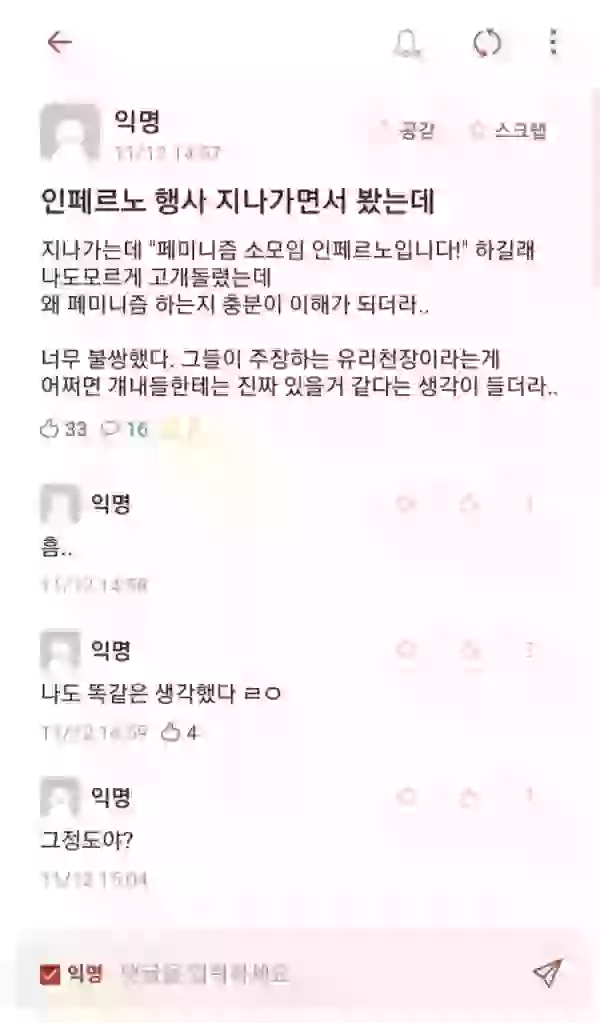Scrap the post with 스크랩 button
Screen dimensions: 600x1023
click(x=509, y=130)
